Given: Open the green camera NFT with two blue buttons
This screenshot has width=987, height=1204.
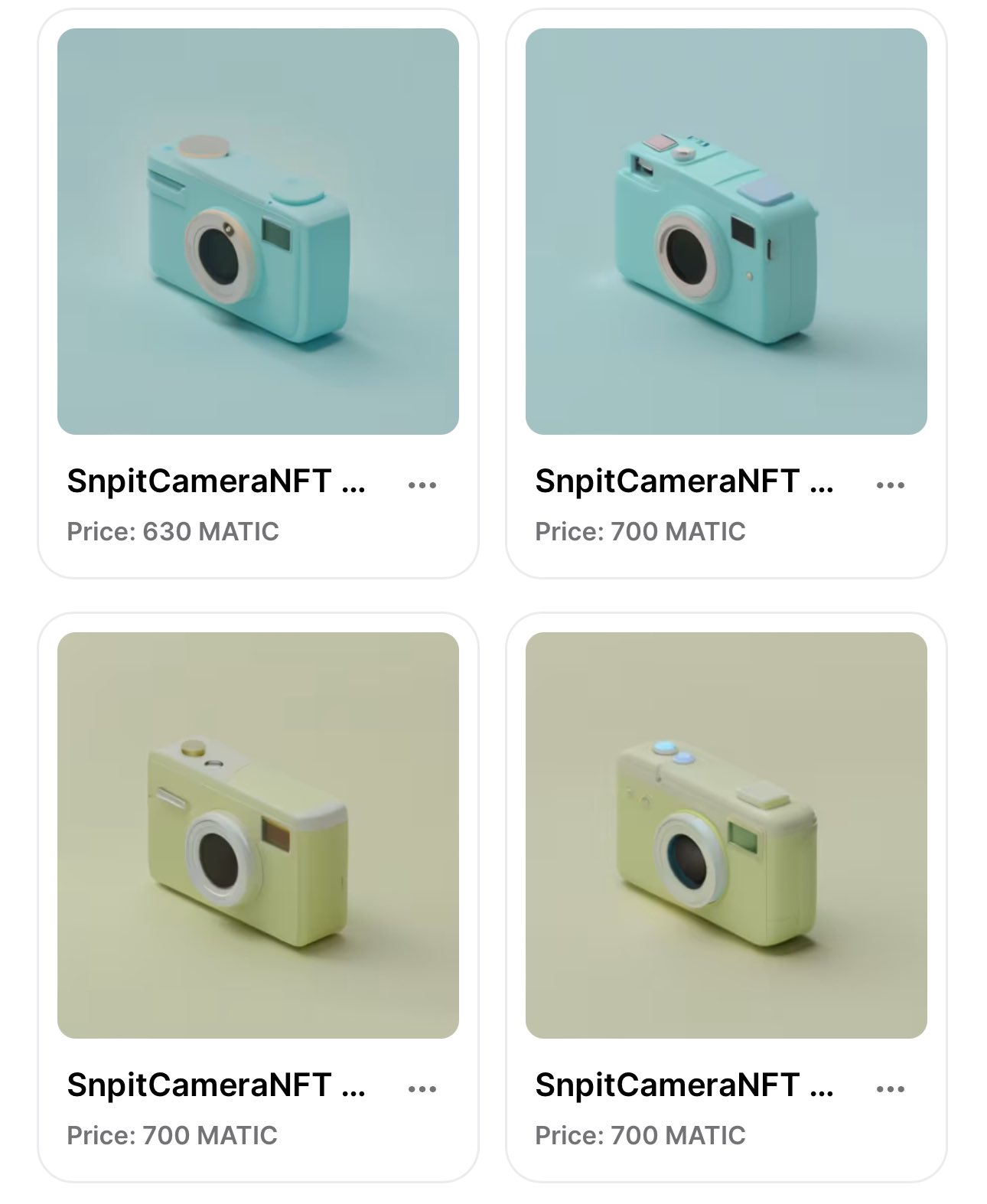Looking at the screenshot, I should 726,835.
